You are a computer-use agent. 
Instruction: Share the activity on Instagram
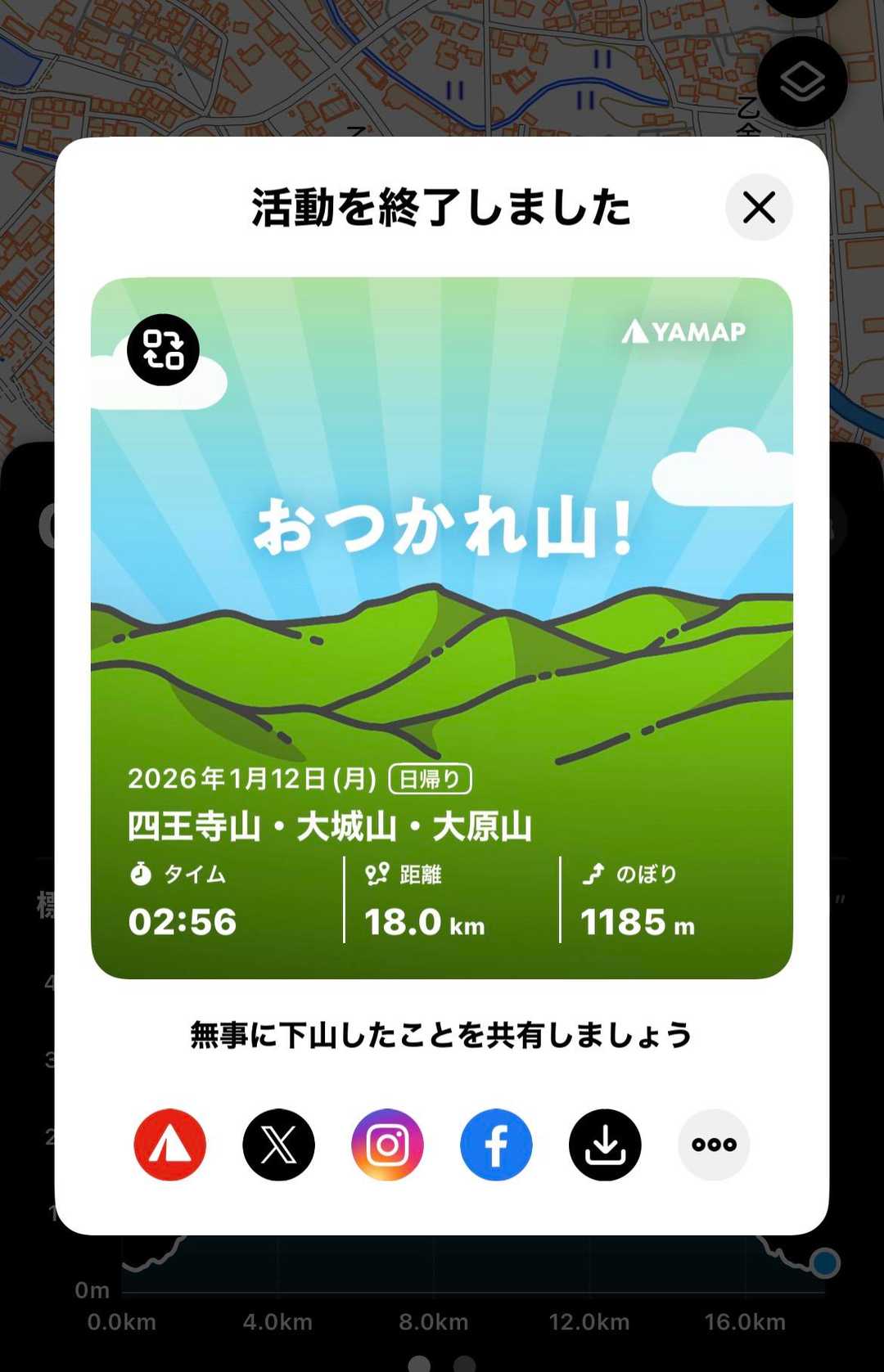click(x=387, y=1145)
